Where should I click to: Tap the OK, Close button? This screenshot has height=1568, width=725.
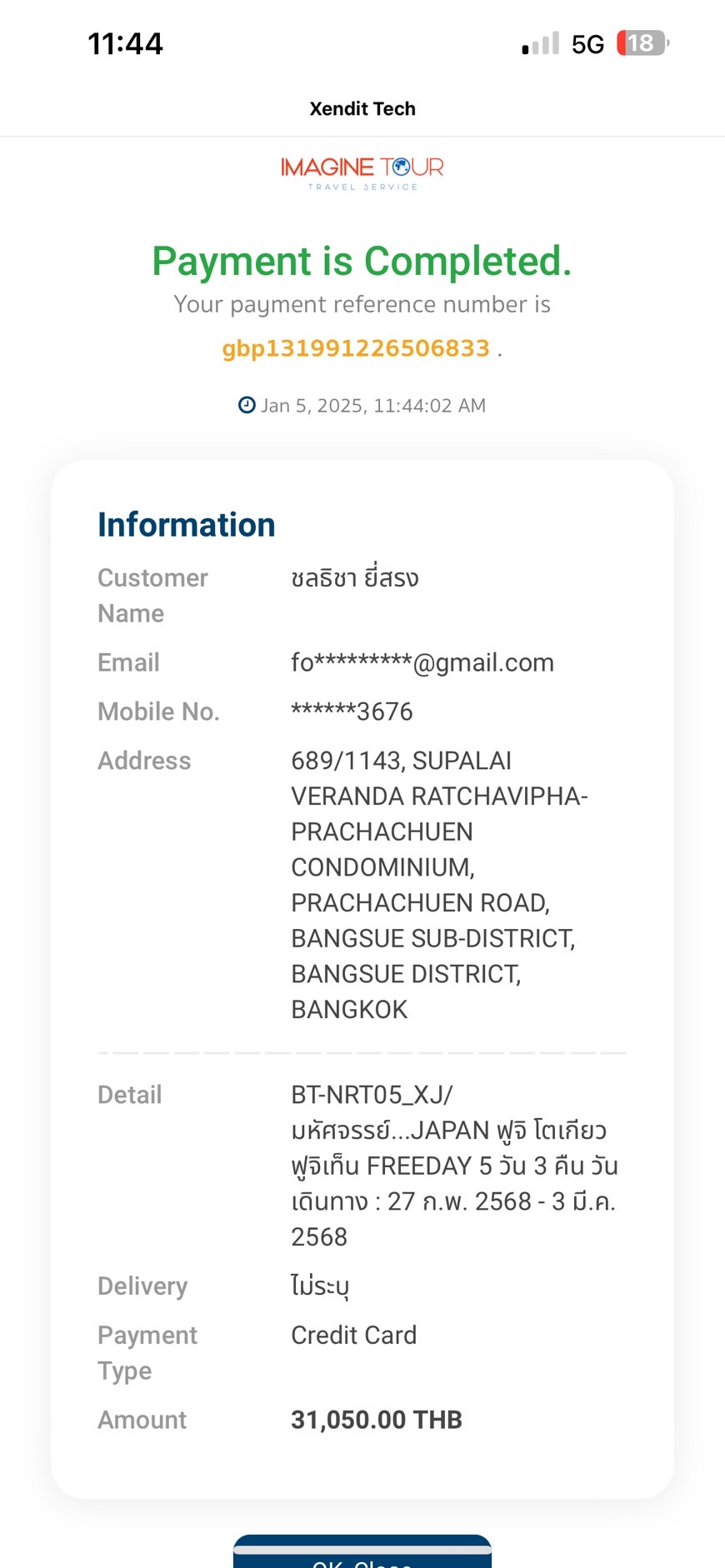[362, 1552]
